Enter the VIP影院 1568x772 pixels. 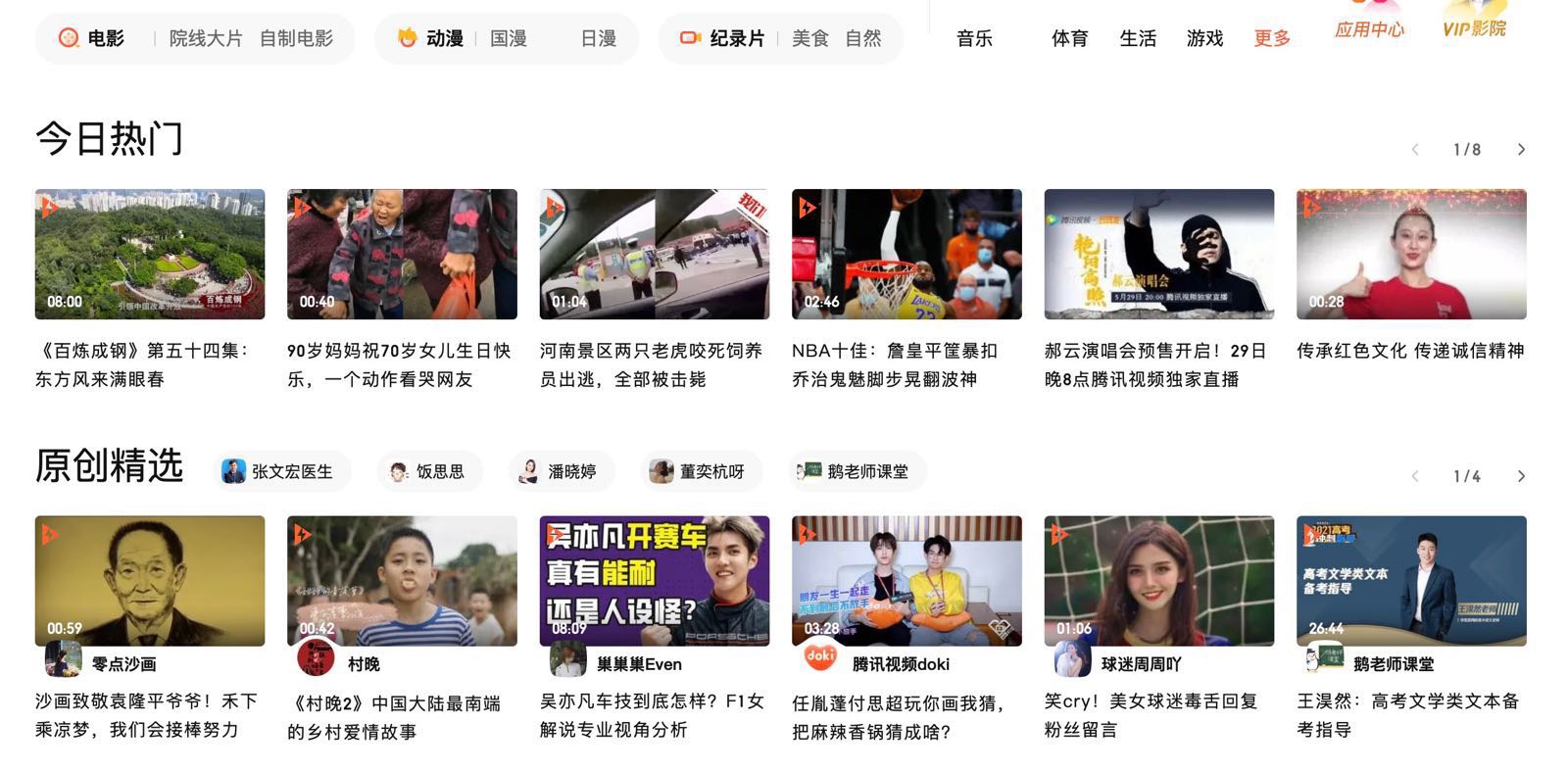pyautogui.click(x=1474, y=28)
